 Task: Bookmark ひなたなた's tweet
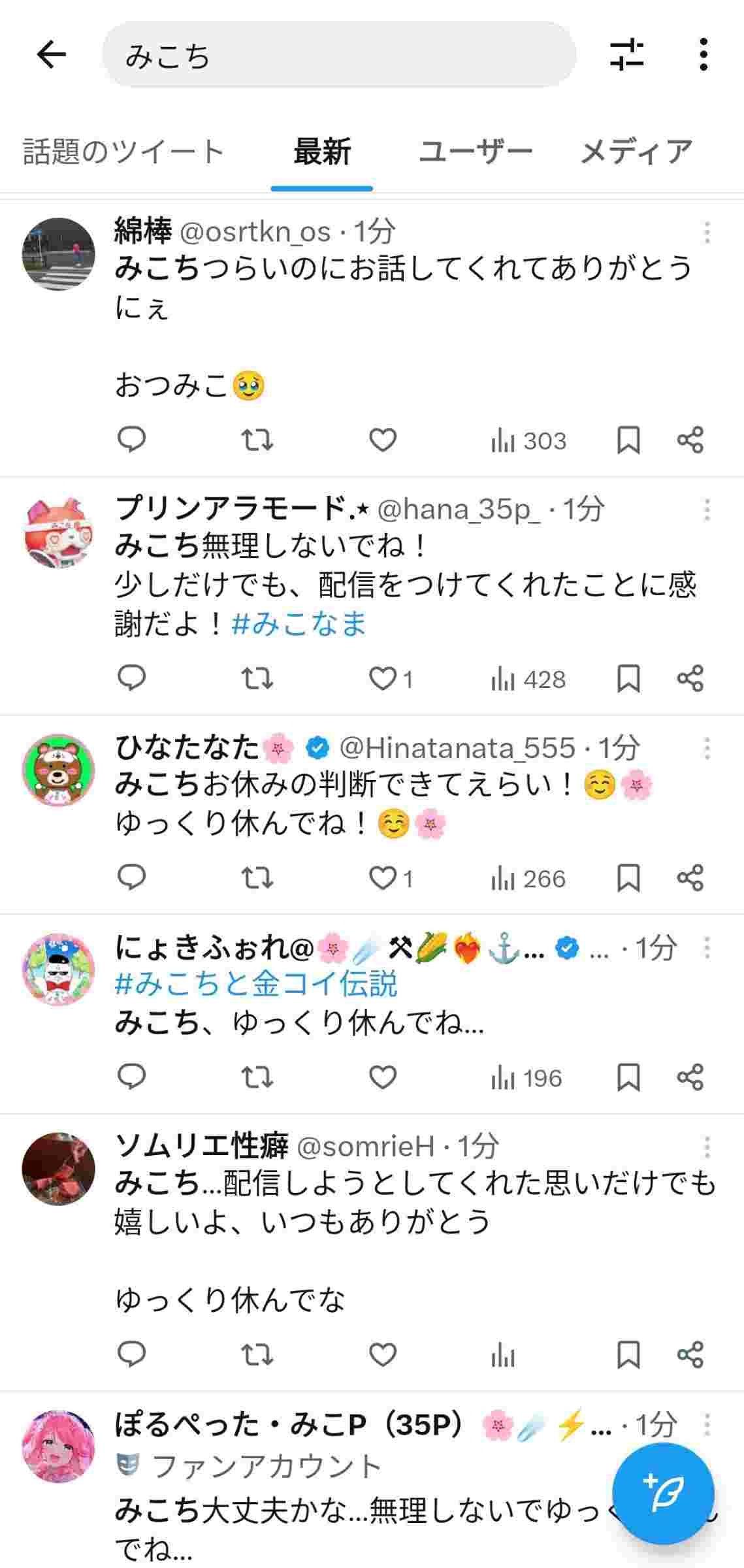[x=628, y=878]
